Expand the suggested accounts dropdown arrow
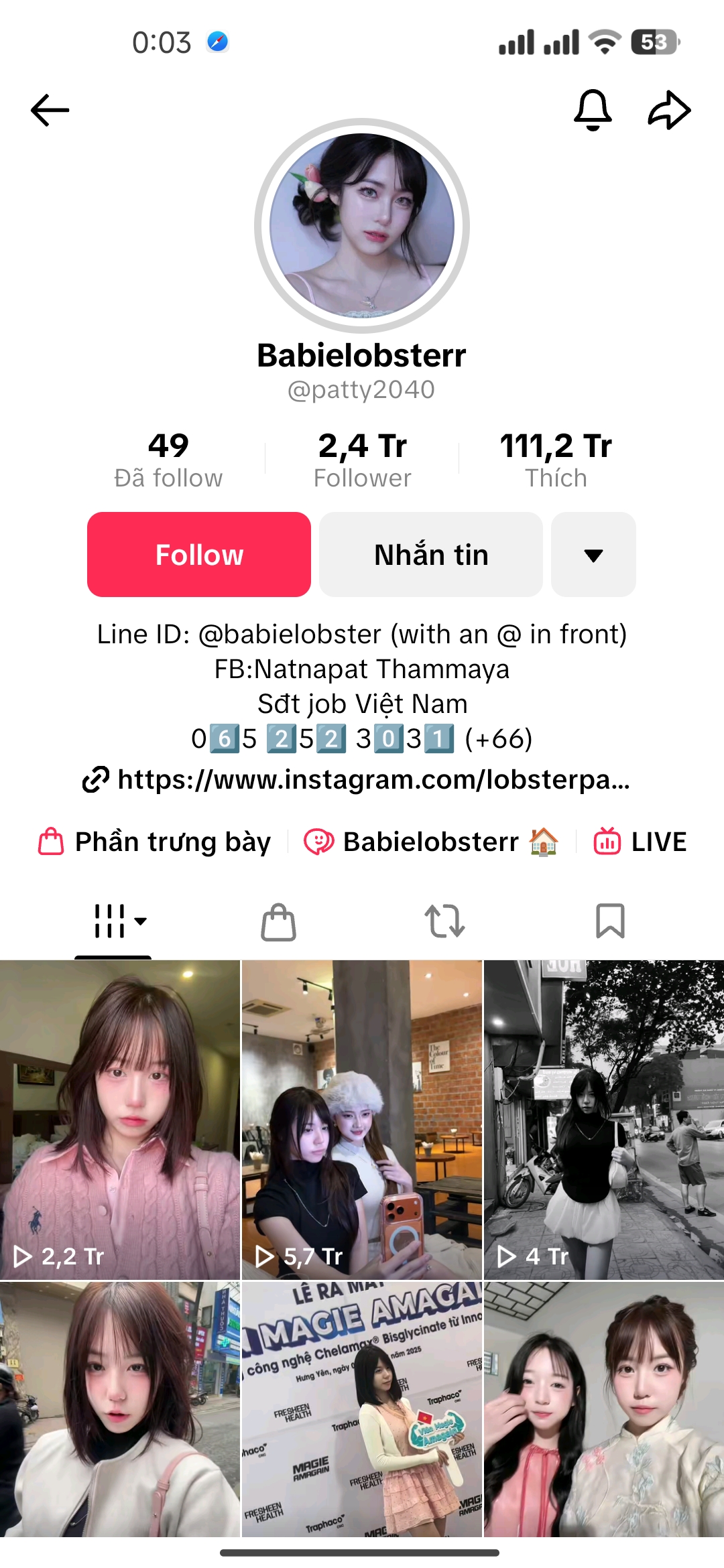Screen dimensions: 724x1568 click(x=593, y=554)
